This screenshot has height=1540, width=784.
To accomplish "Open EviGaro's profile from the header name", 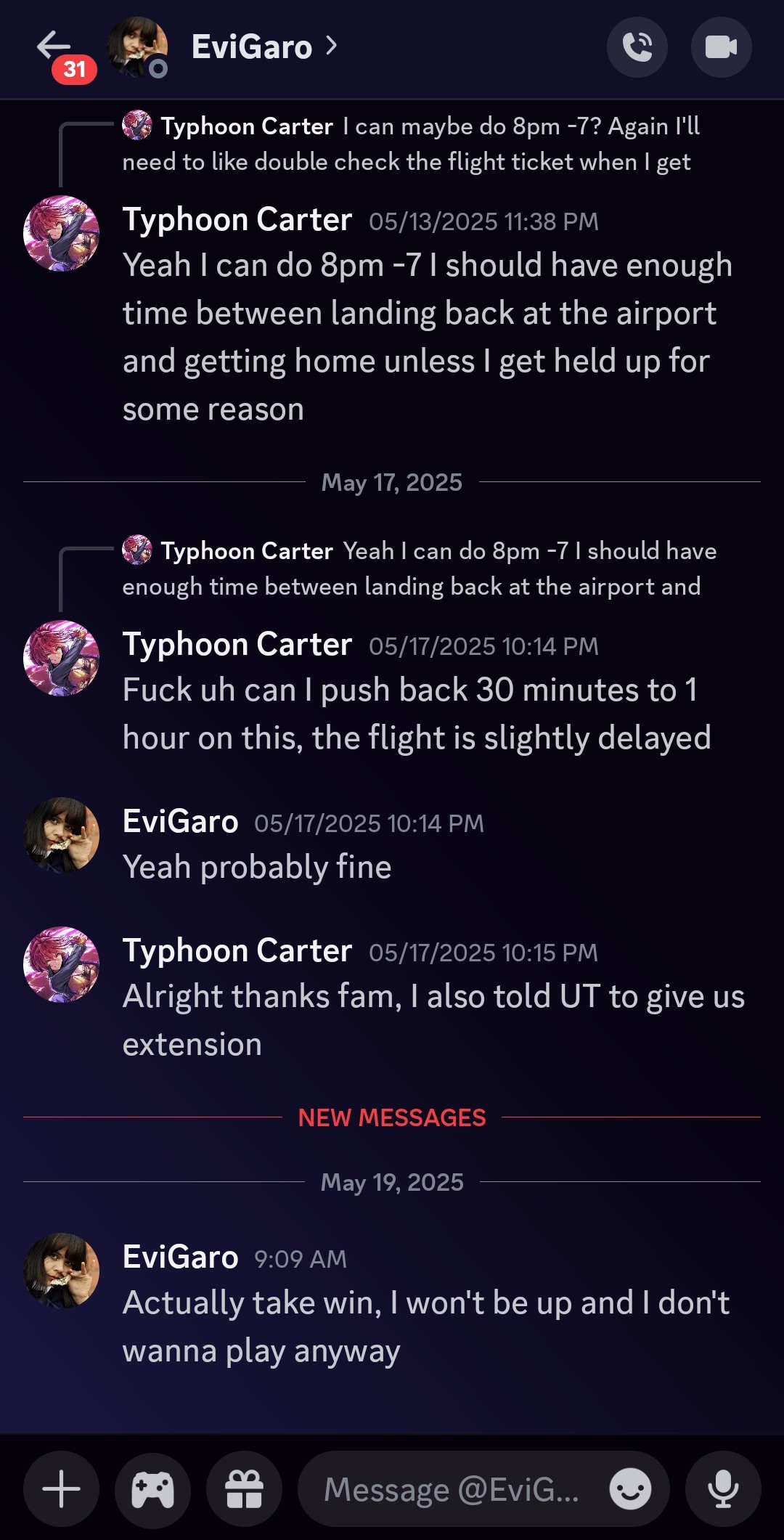I will pos(253,47).
